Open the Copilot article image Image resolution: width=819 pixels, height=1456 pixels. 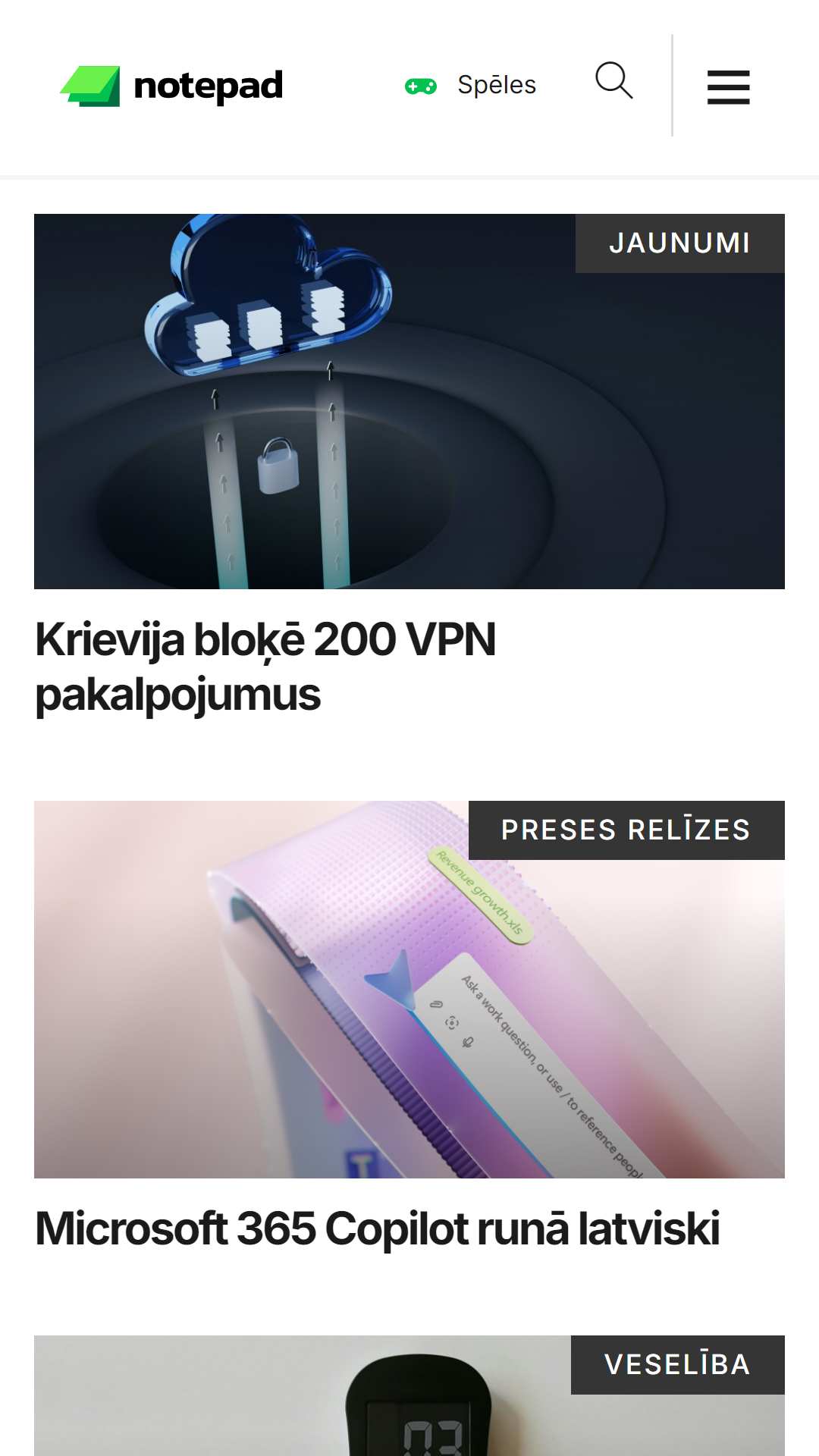[409, 990]
